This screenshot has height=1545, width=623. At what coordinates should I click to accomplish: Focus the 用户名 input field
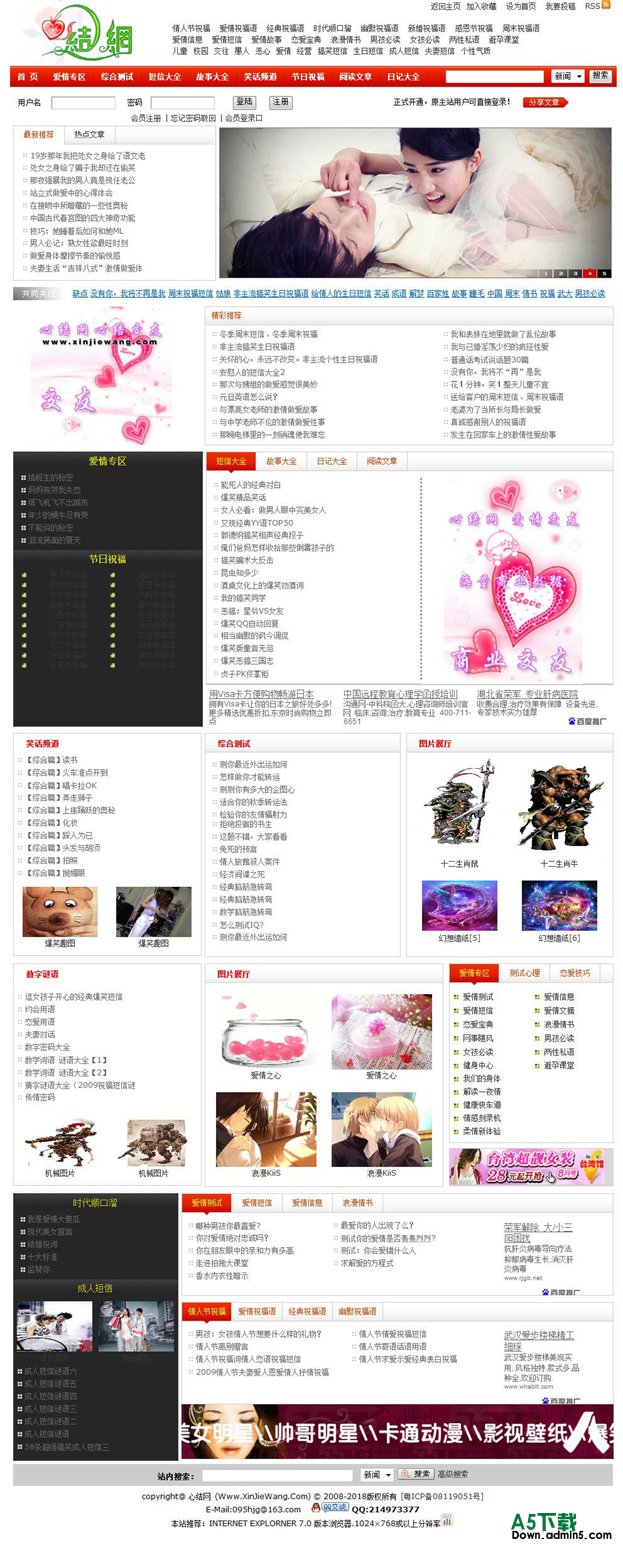(x=82, y=103)
